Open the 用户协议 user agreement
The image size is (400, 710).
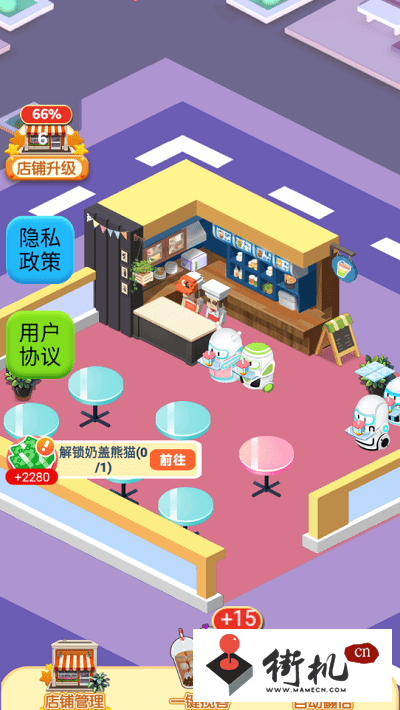point(40,345)
